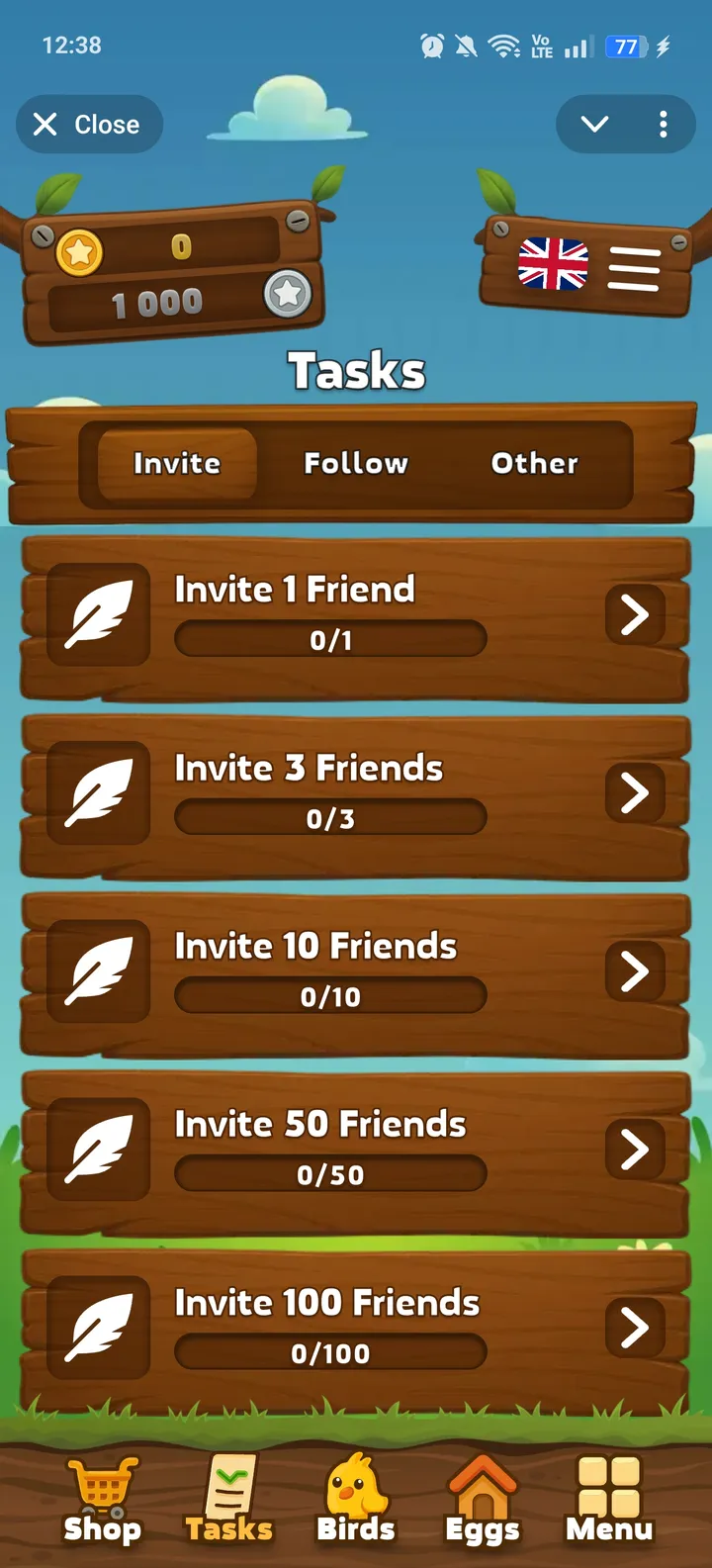This screenshot has width=712, height=1568.
Task: Switch to the Follow tab
Action: pyautogui.click(x=356, y=463)
